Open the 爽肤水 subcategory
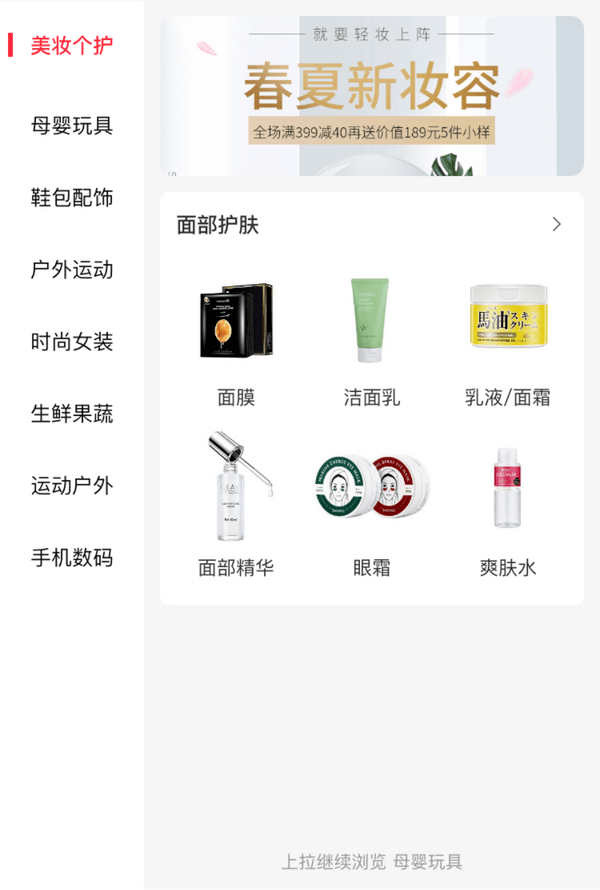 [508, 505]
